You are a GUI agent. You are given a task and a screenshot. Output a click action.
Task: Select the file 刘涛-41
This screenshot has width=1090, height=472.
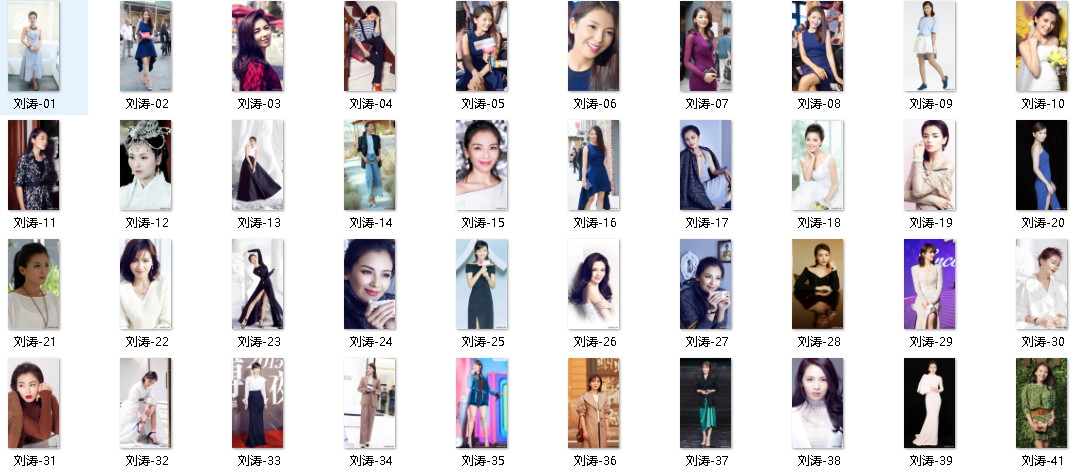click(x=1042, y=403)
